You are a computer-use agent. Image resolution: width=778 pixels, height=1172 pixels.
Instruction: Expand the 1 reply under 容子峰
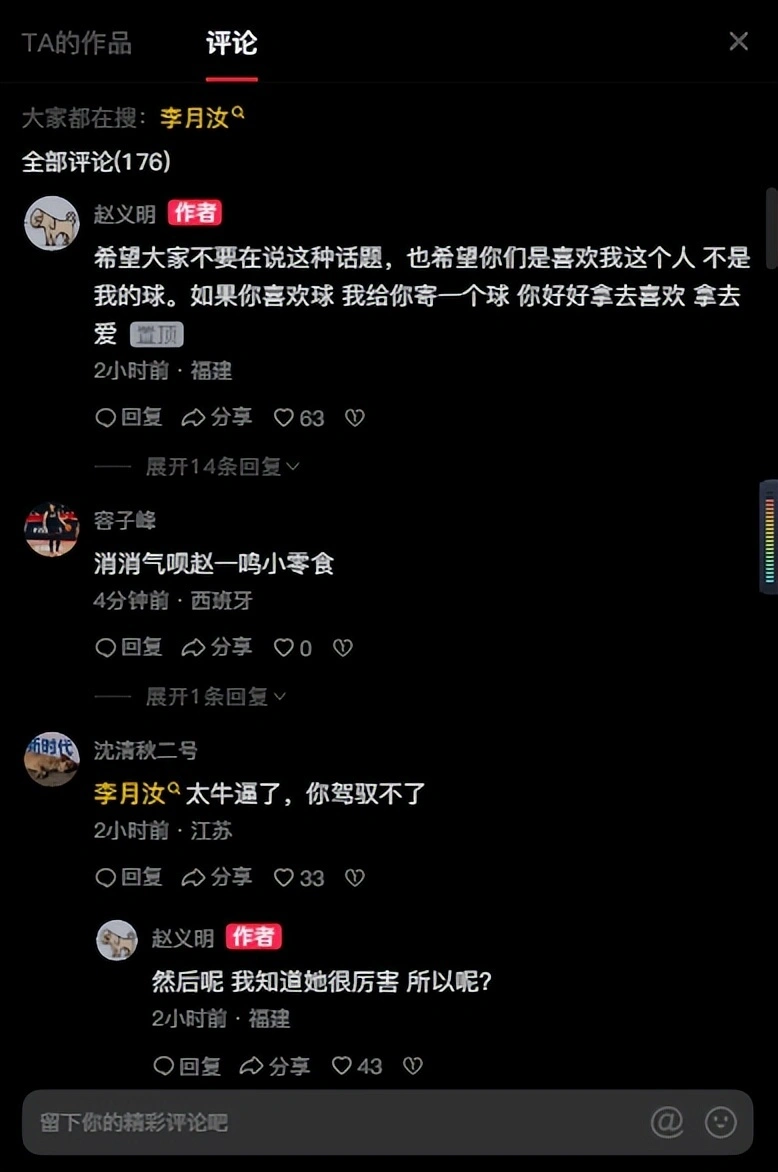[215, 696]
